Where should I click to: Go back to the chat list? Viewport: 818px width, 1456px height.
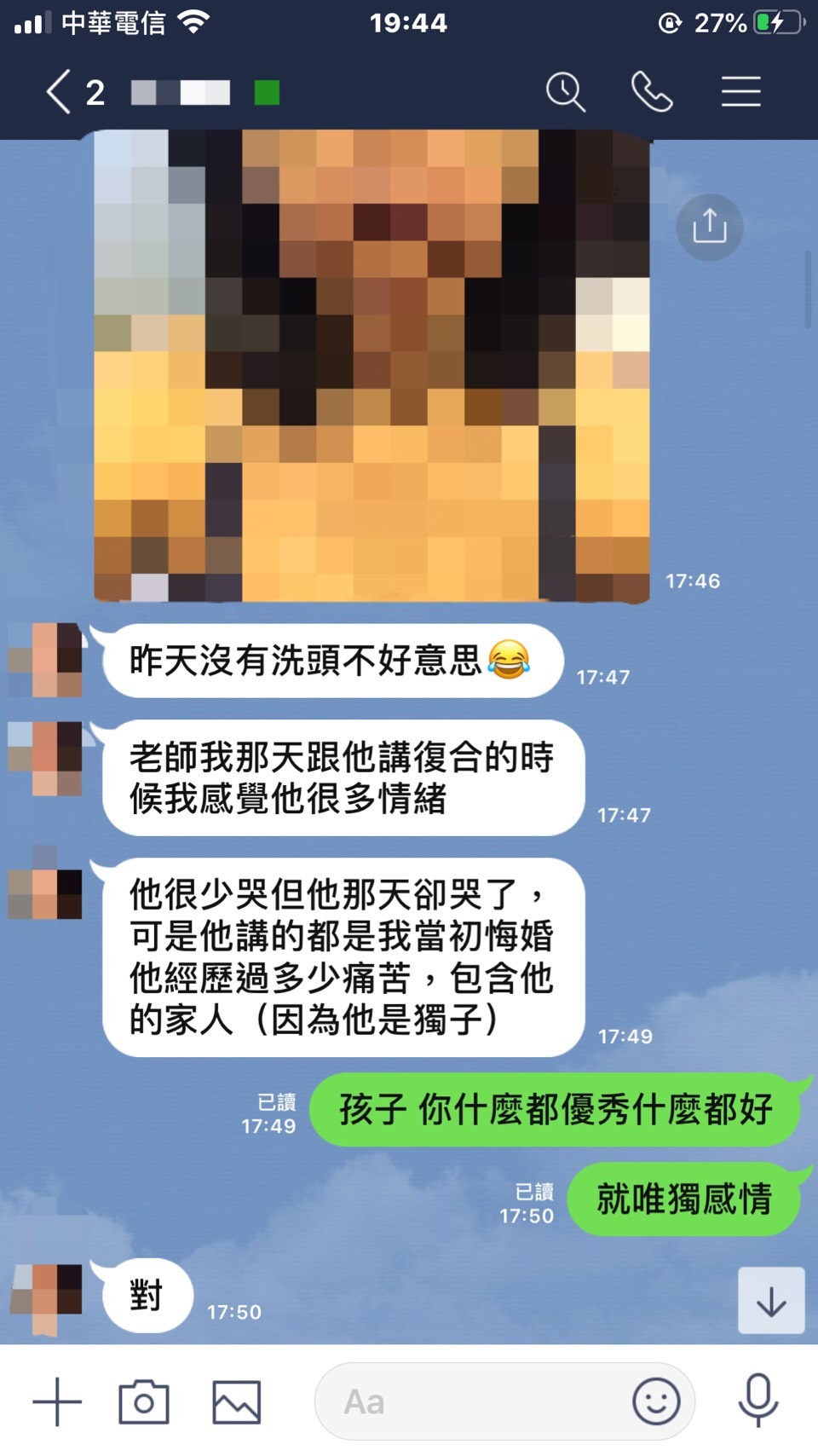58,92
